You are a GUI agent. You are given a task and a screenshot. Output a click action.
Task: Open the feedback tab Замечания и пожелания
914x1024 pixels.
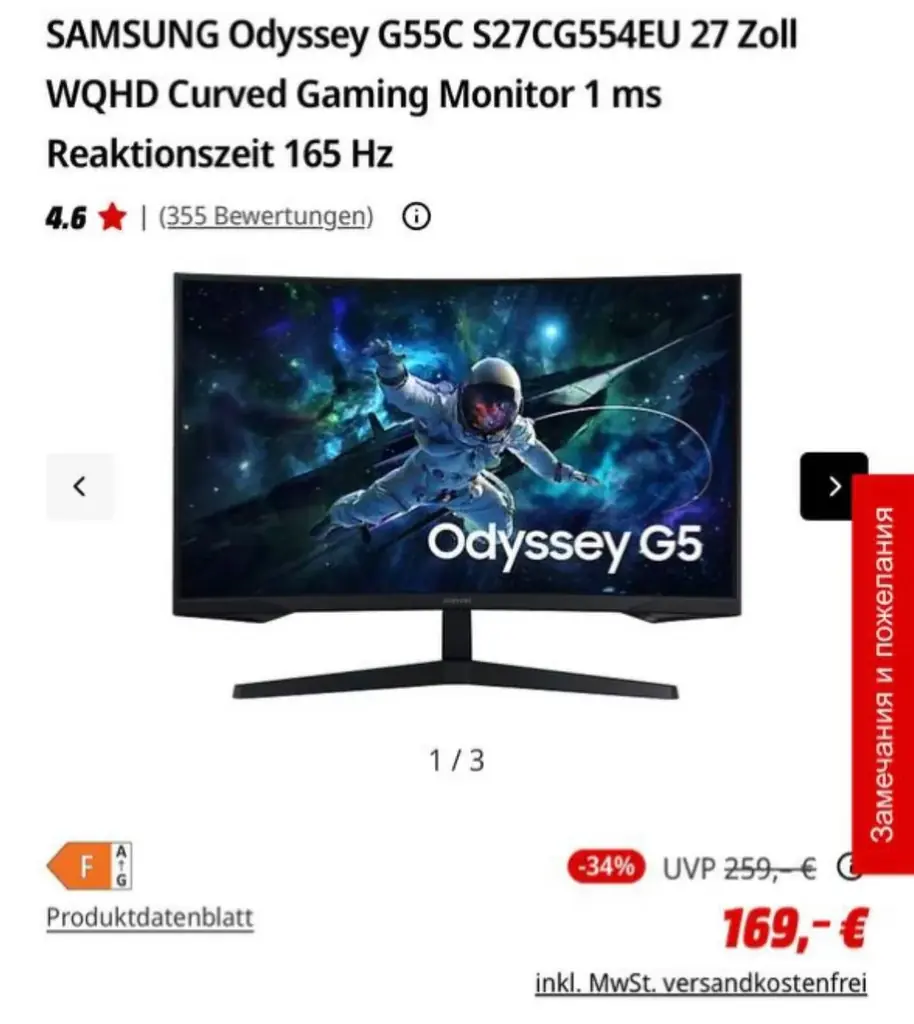[x=883, y=674]
